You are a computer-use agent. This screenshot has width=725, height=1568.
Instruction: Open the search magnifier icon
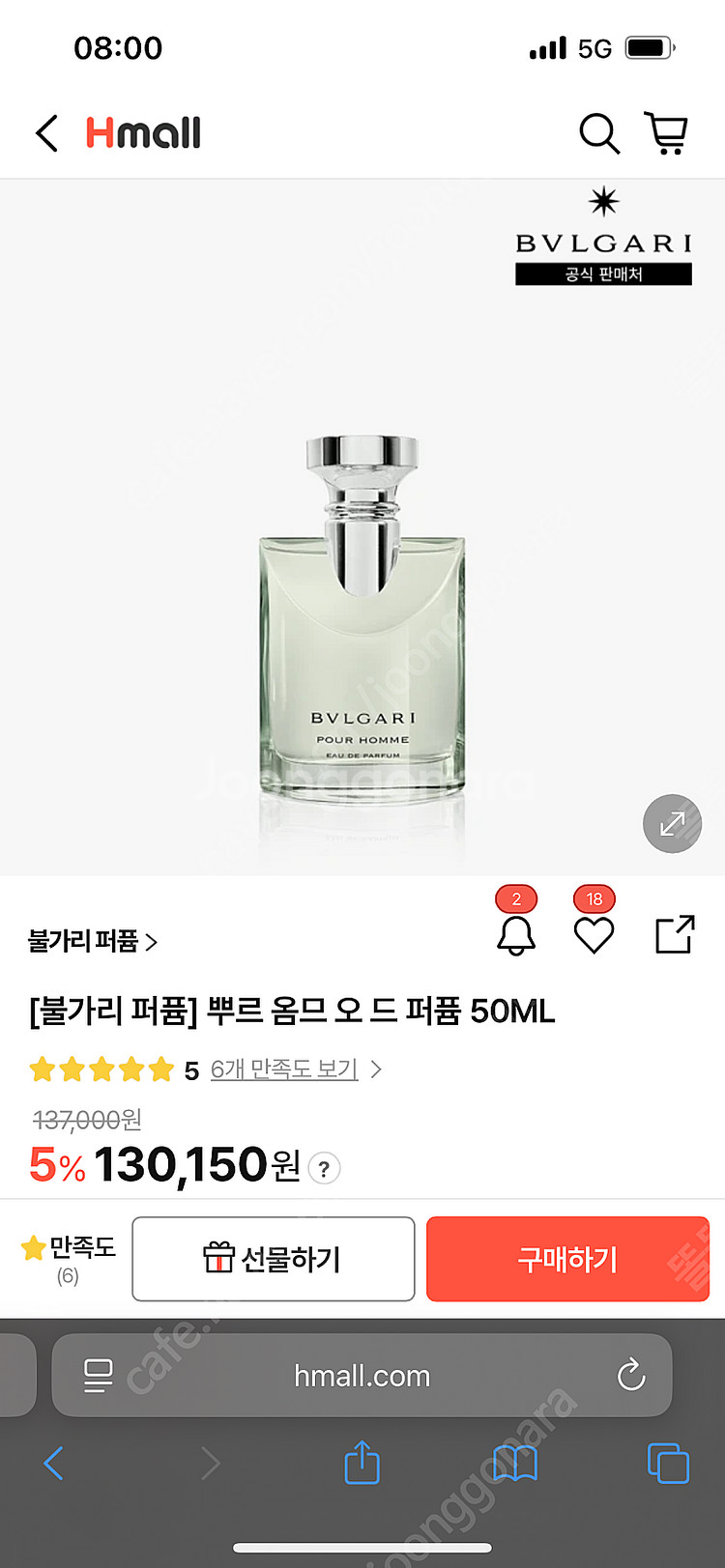[598, 133]
